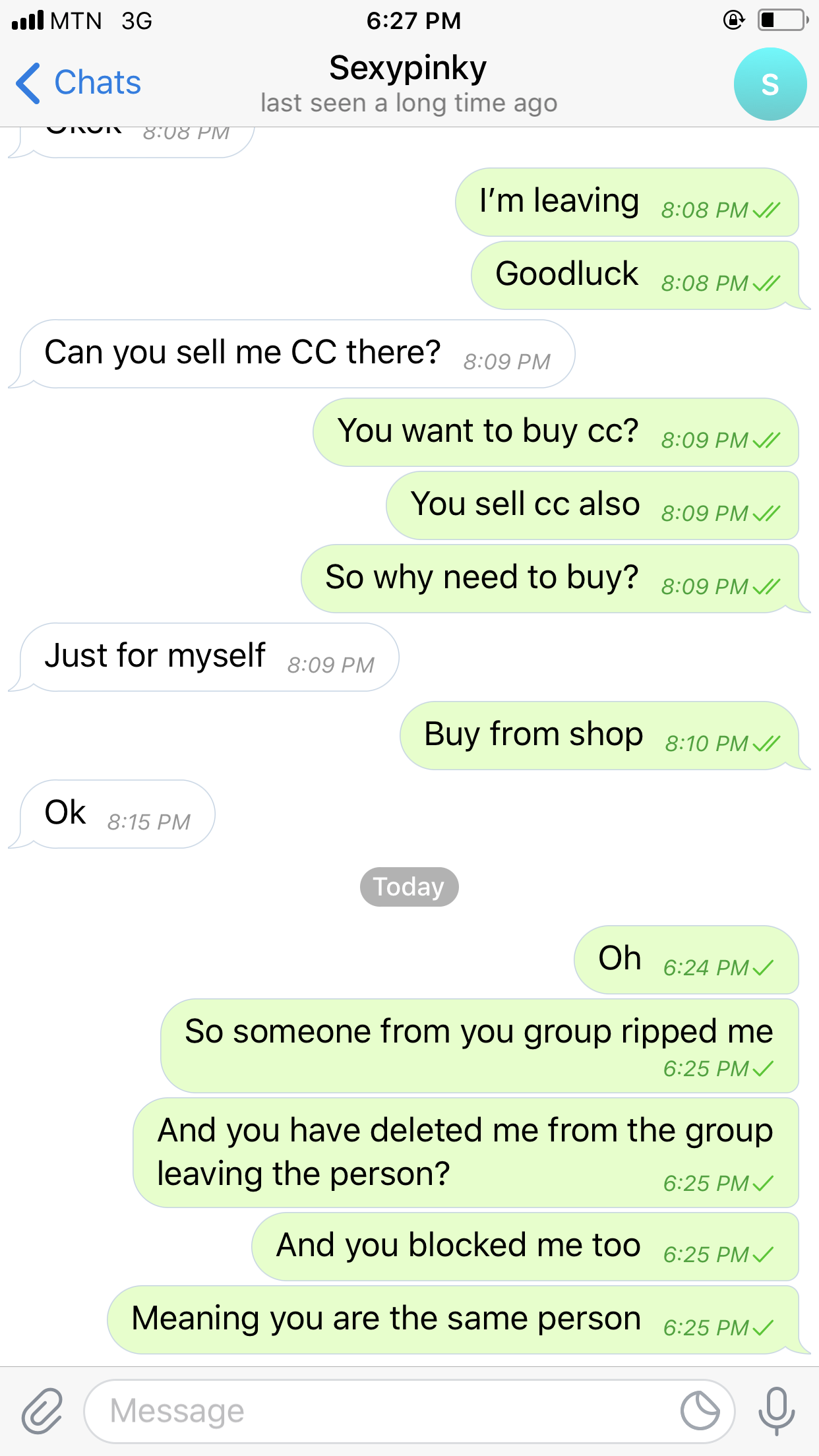The height and width of the screenshot is (1456, 819).
Task: Go back to Chats list
Action: [78, 83]
